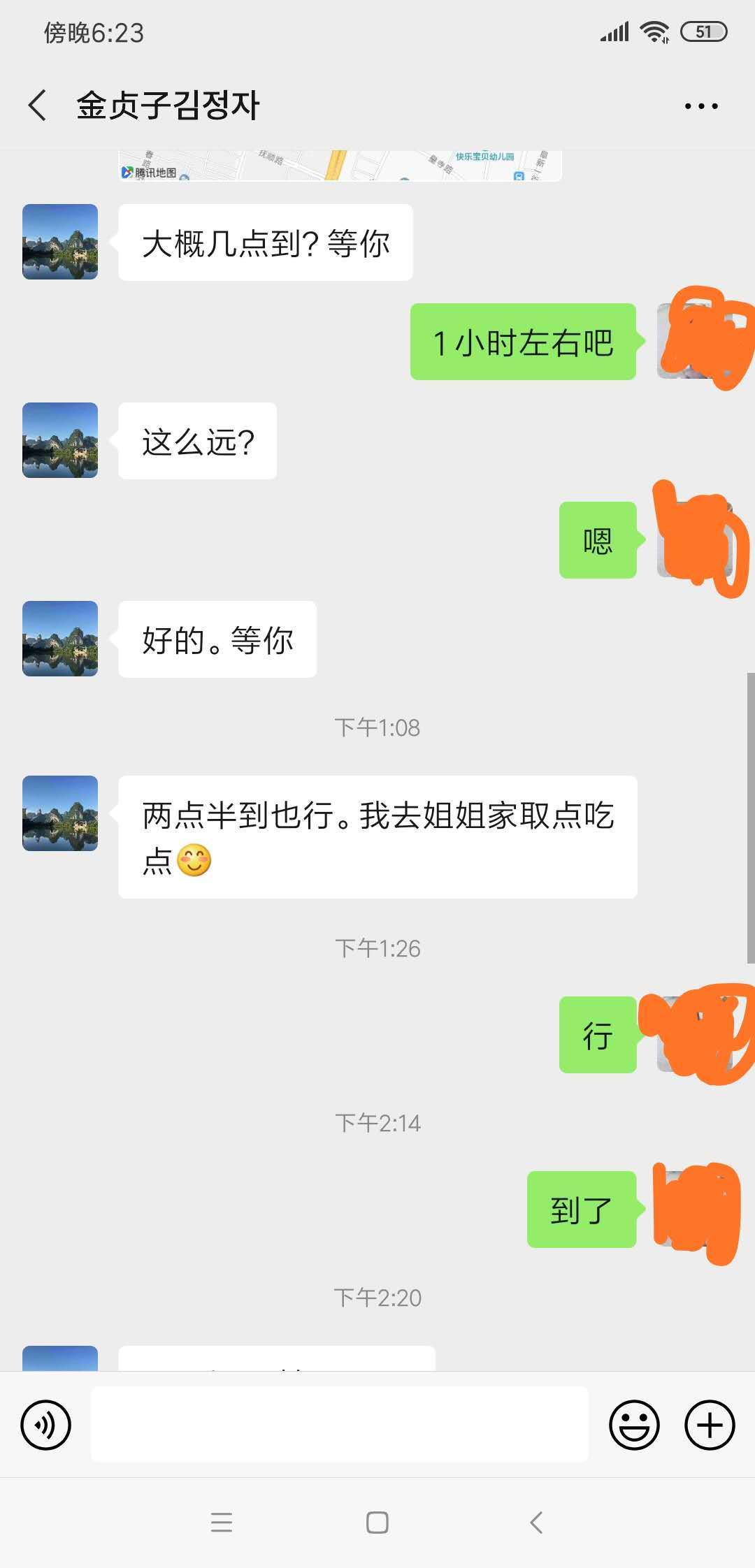Tap the back arrow to leave chat
This screenshot has width=755, height=1568.
tap(36, 103)
